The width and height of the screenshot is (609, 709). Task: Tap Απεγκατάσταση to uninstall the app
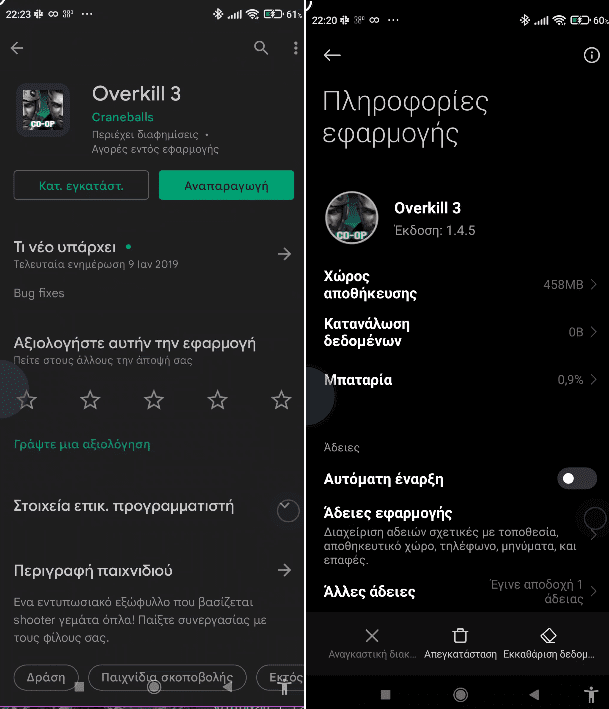point(460,642)
